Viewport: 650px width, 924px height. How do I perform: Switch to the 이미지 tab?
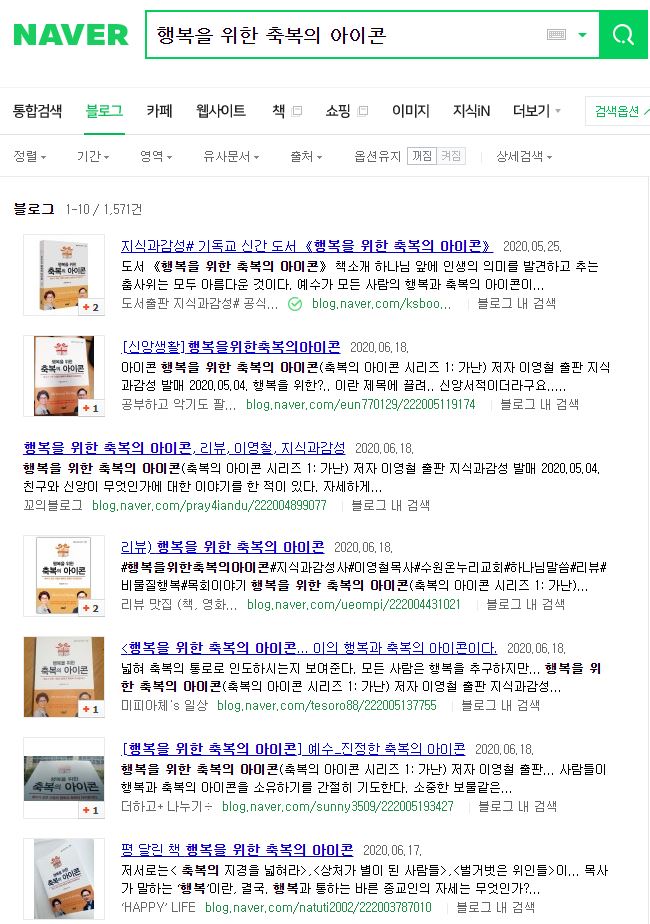pos(410,111)
